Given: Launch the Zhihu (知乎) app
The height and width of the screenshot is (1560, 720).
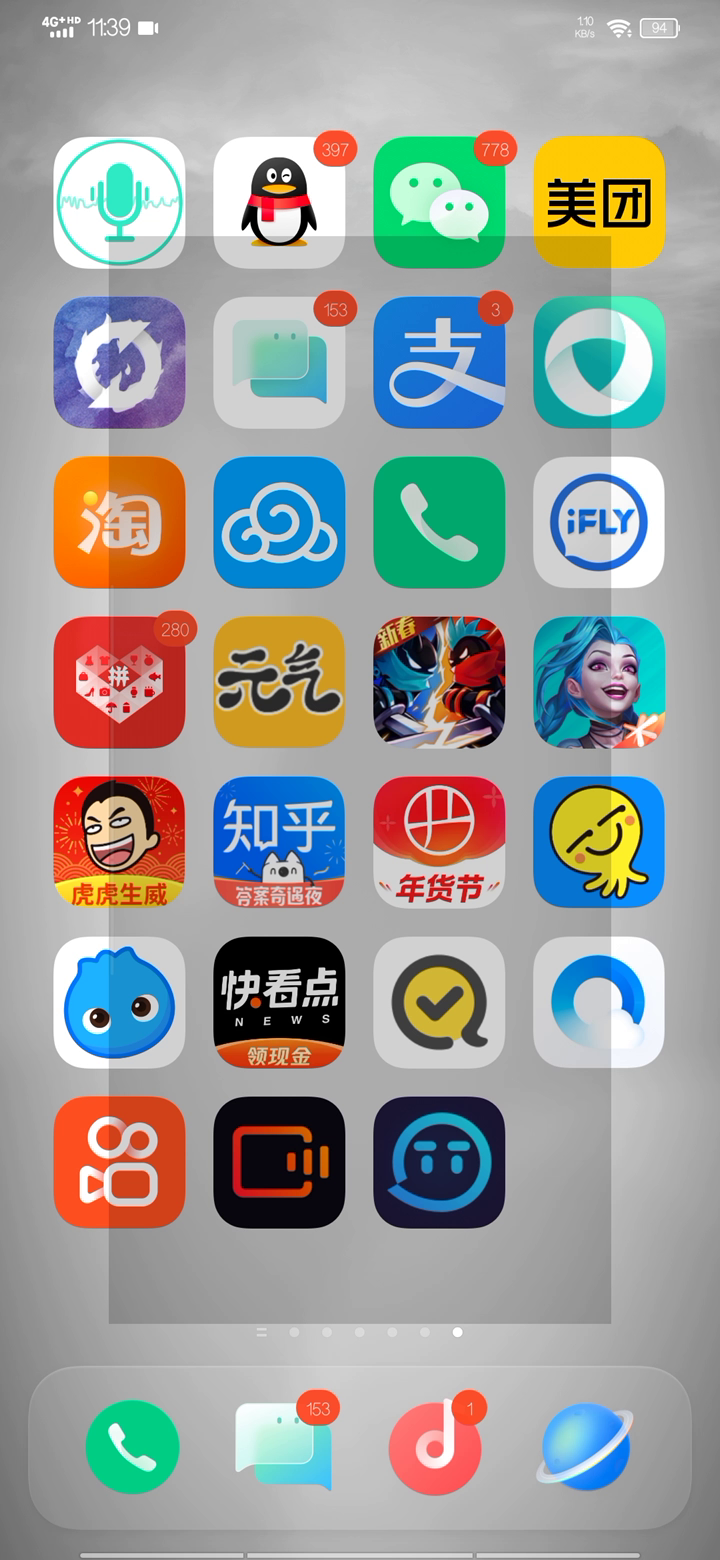Looking at the screenshot, I should click(279, 842).
